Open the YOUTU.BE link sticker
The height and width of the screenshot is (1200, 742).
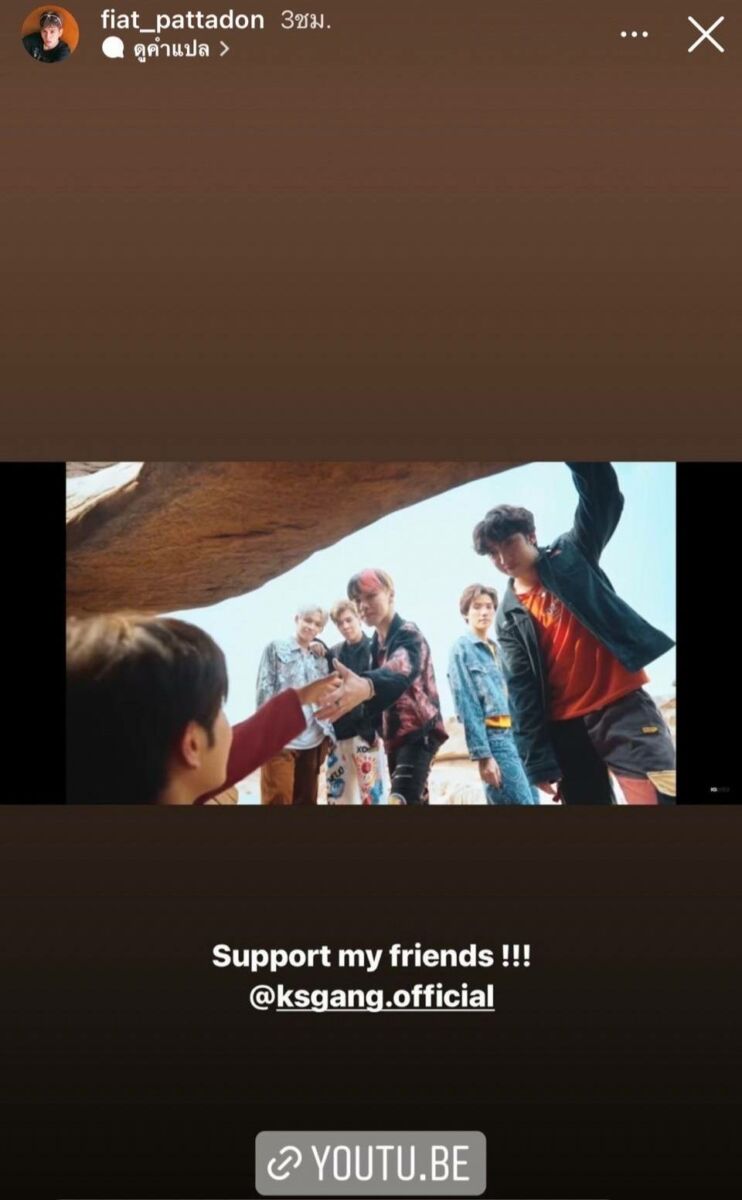click(x=371, y=1163)
